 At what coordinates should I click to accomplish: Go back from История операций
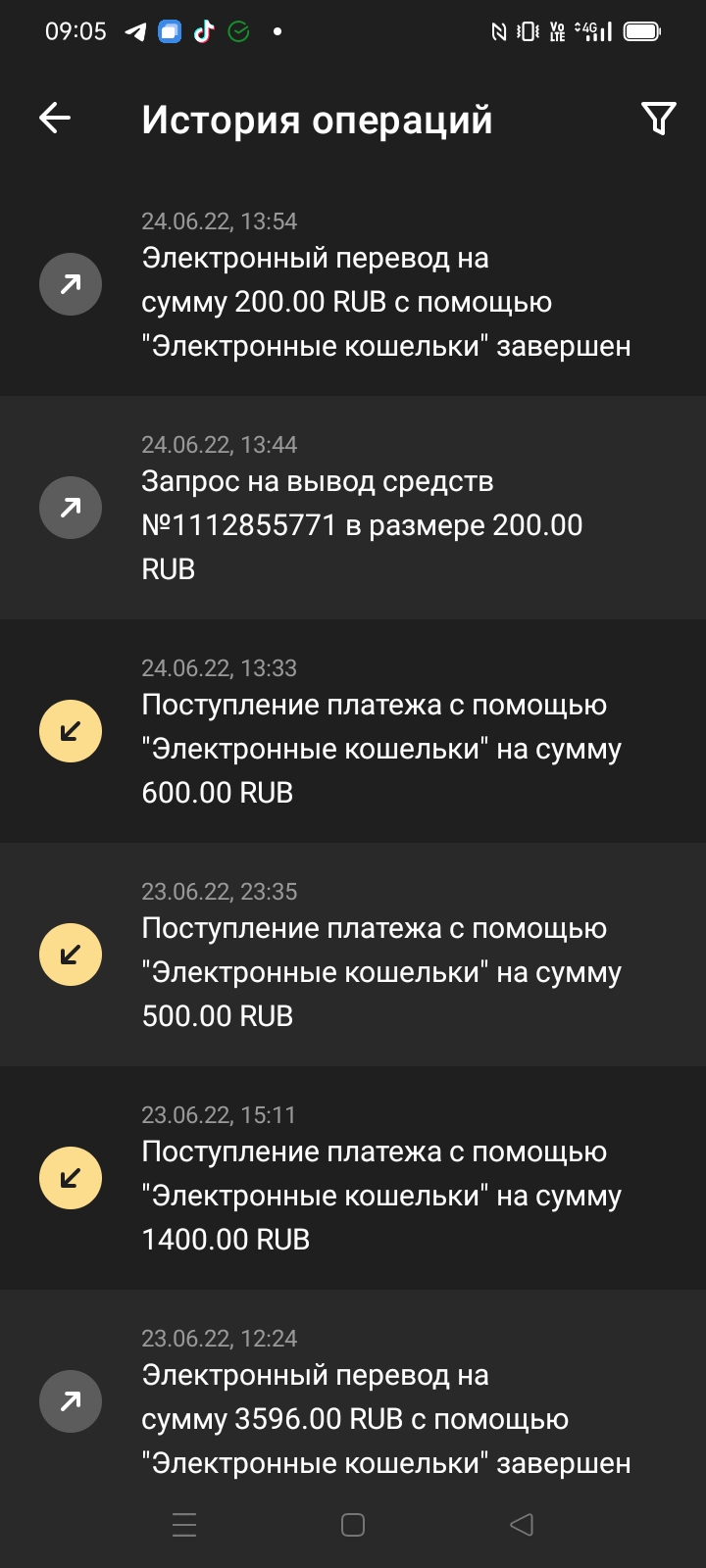pos(55,119)
